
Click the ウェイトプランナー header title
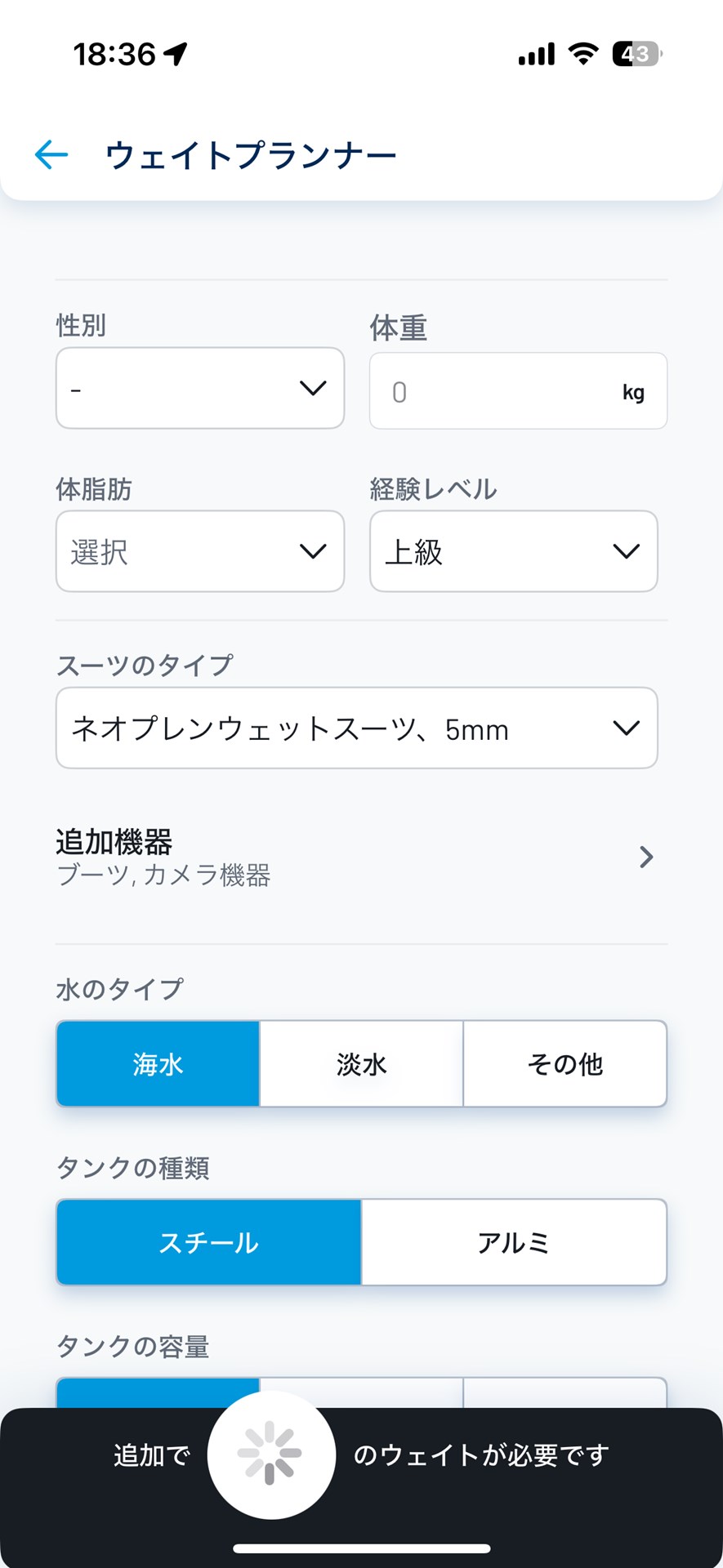coord(249,154)
